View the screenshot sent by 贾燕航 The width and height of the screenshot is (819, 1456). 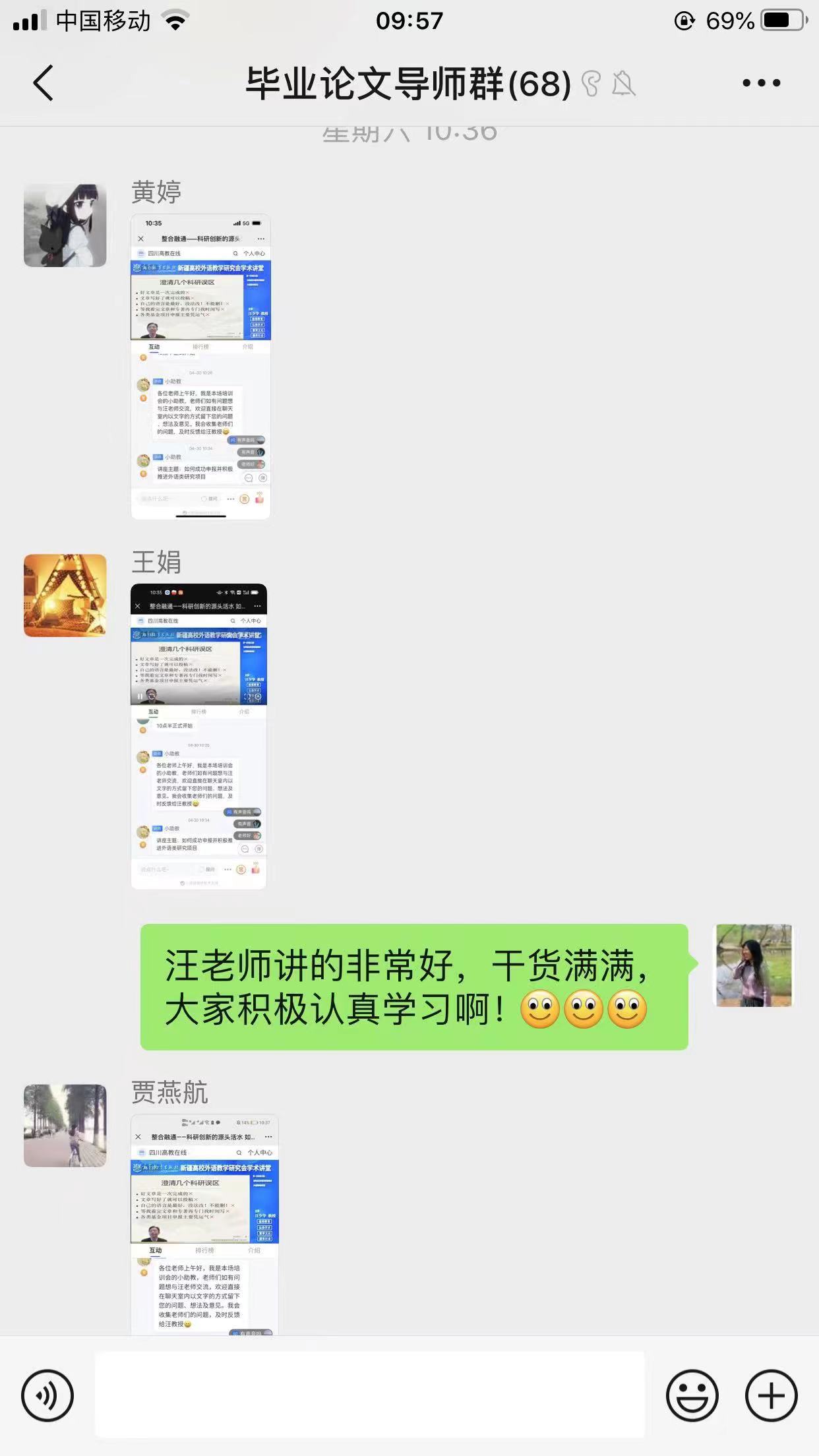[204, 1224]
